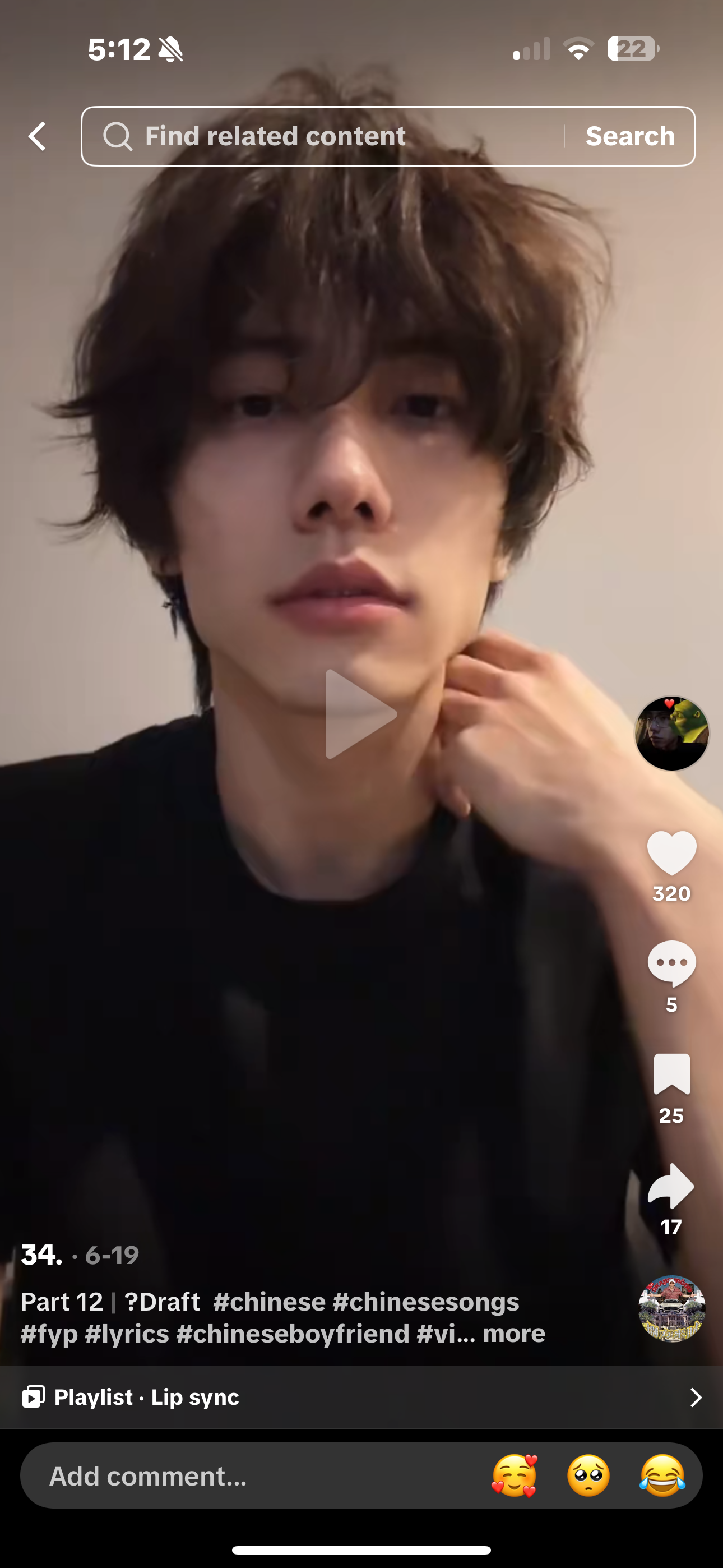
Task: Open the creator's profile avatar
Action: coord(671,734)
